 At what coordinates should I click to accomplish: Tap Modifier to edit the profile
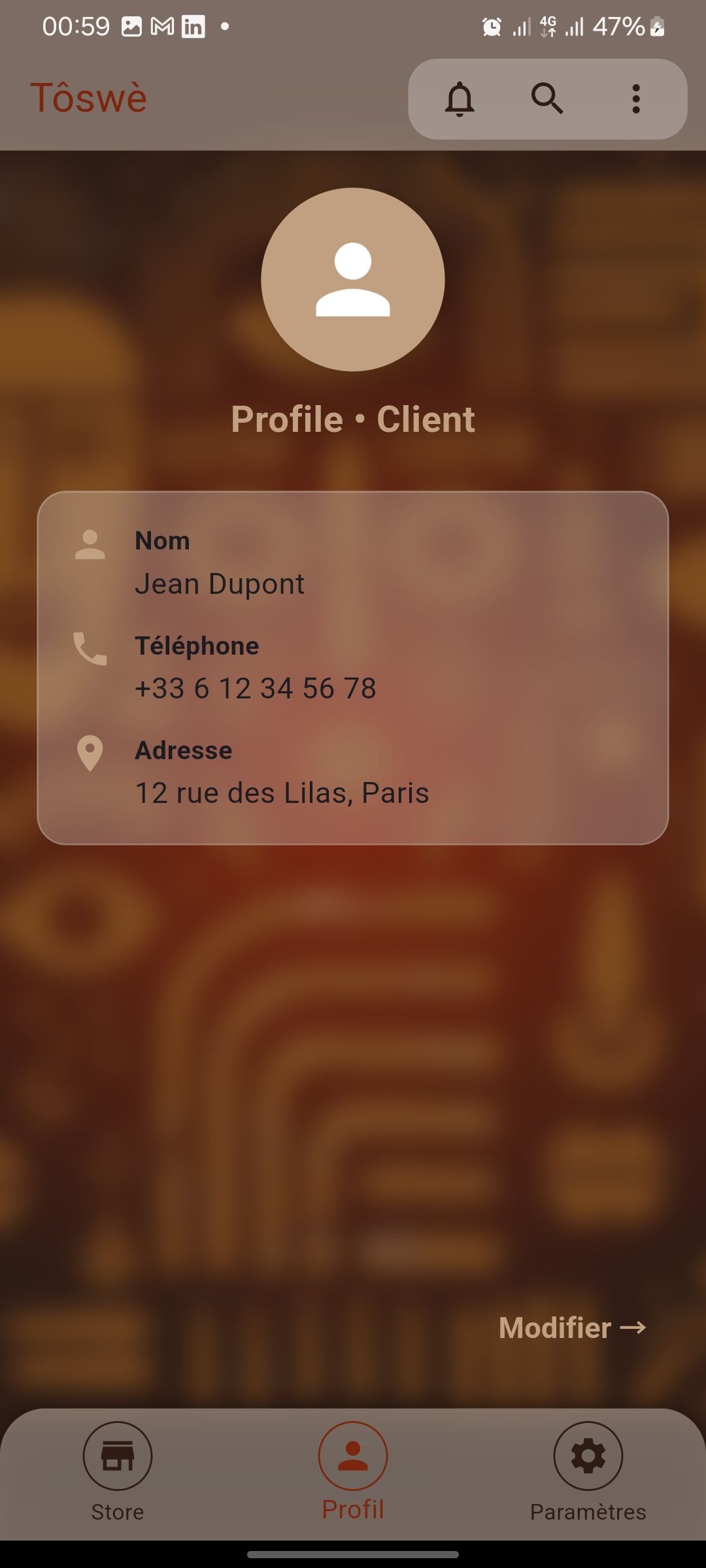tap(573, 1328)
